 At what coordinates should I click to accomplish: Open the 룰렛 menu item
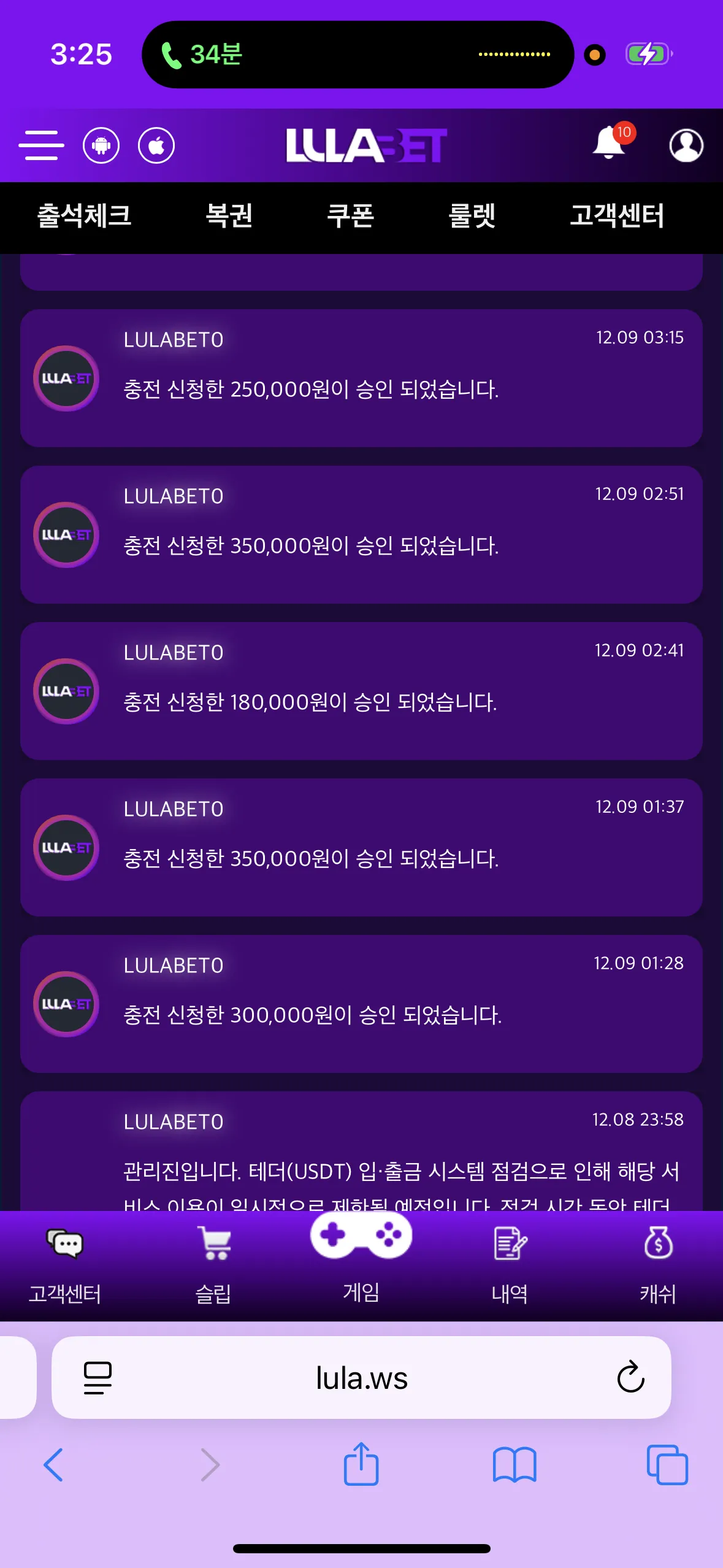[x=472, y=216]
